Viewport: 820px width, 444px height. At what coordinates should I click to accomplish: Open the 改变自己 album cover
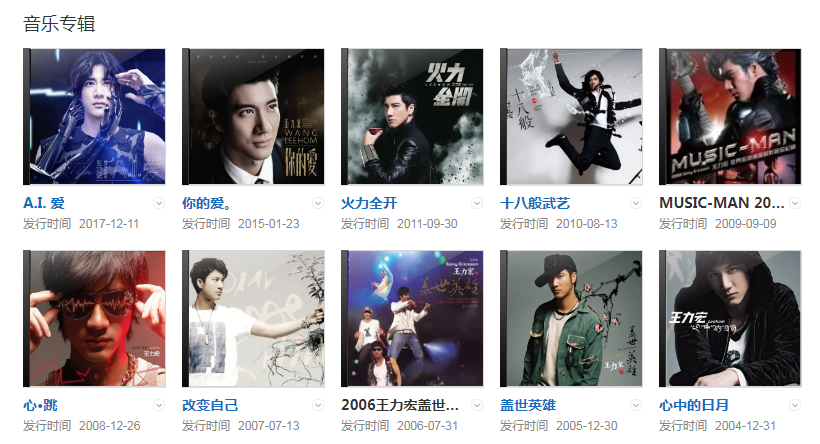pyautogui.click(x=254, y=318)
